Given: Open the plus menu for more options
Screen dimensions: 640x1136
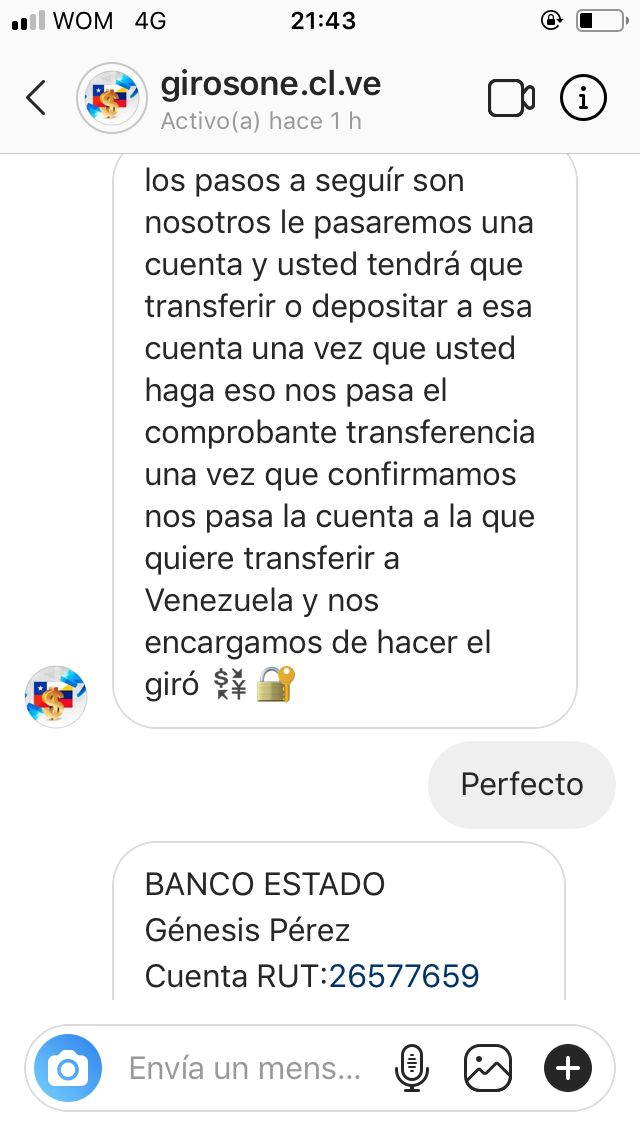Looking at the screenshot, I should point(568,1068).
